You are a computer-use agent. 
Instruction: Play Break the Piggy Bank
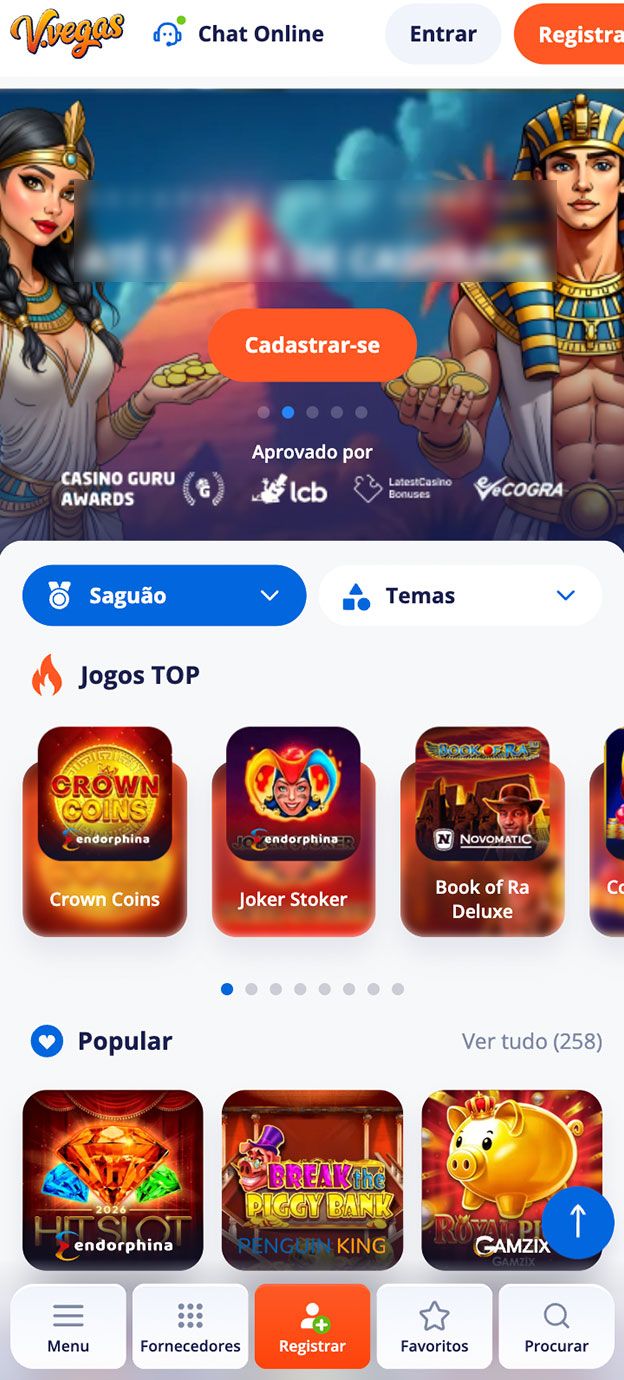tap(312, 1180)
